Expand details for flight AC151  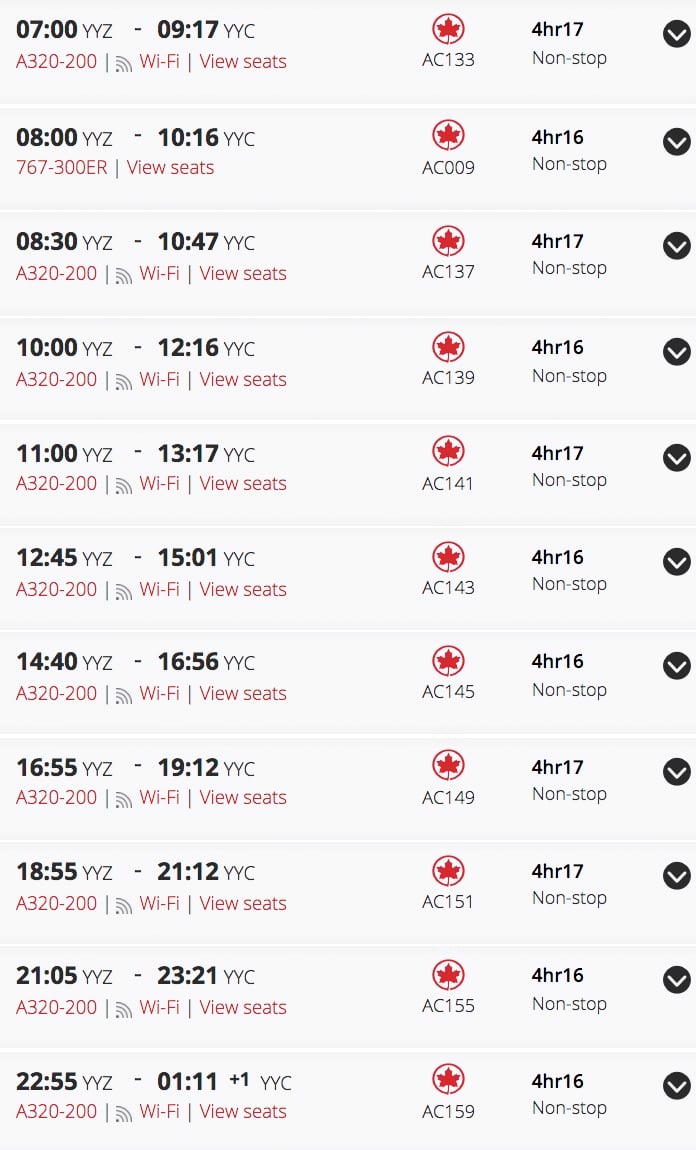click(x=676, y=876)
